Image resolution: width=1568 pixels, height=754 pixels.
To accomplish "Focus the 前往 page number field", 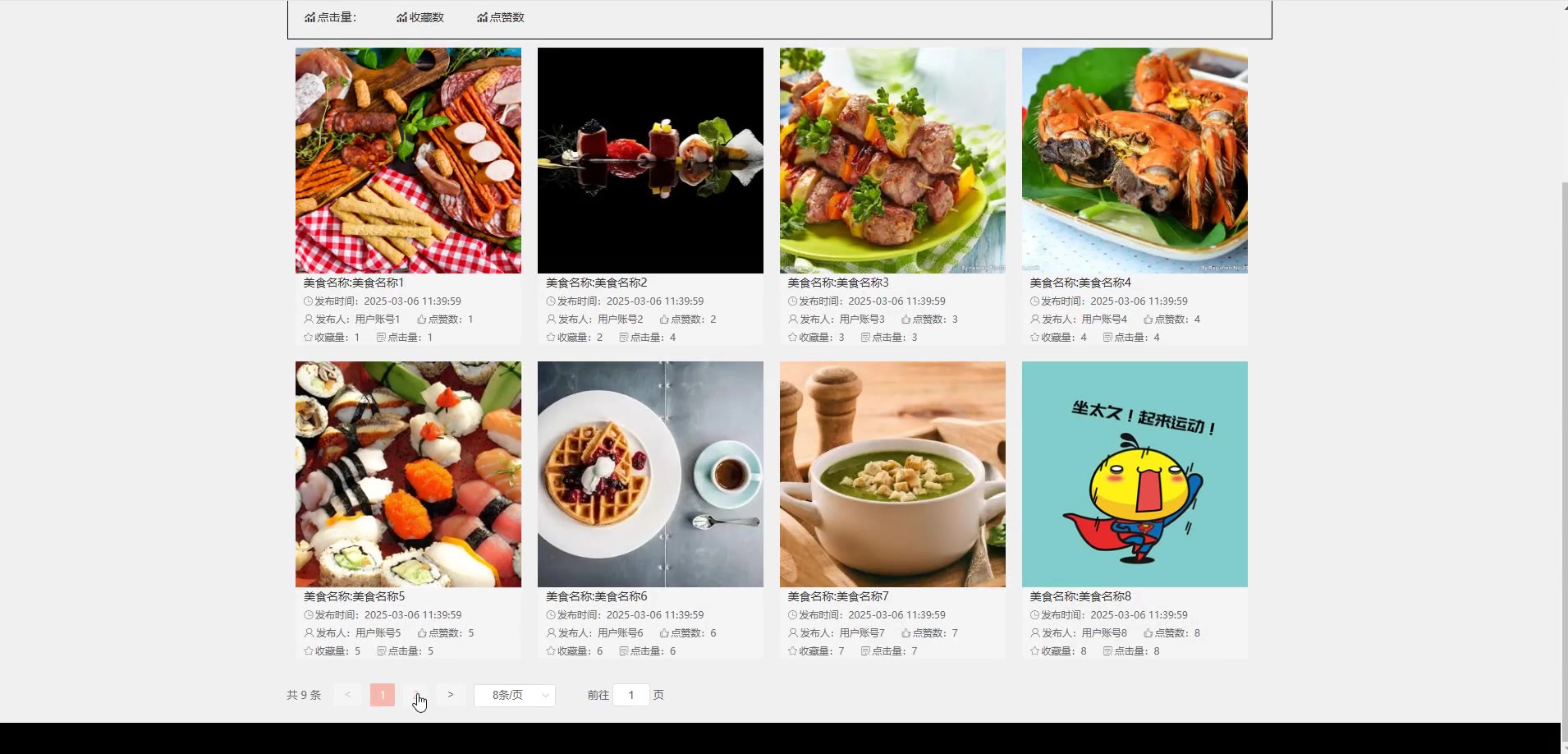I will (x=631, y=695).
